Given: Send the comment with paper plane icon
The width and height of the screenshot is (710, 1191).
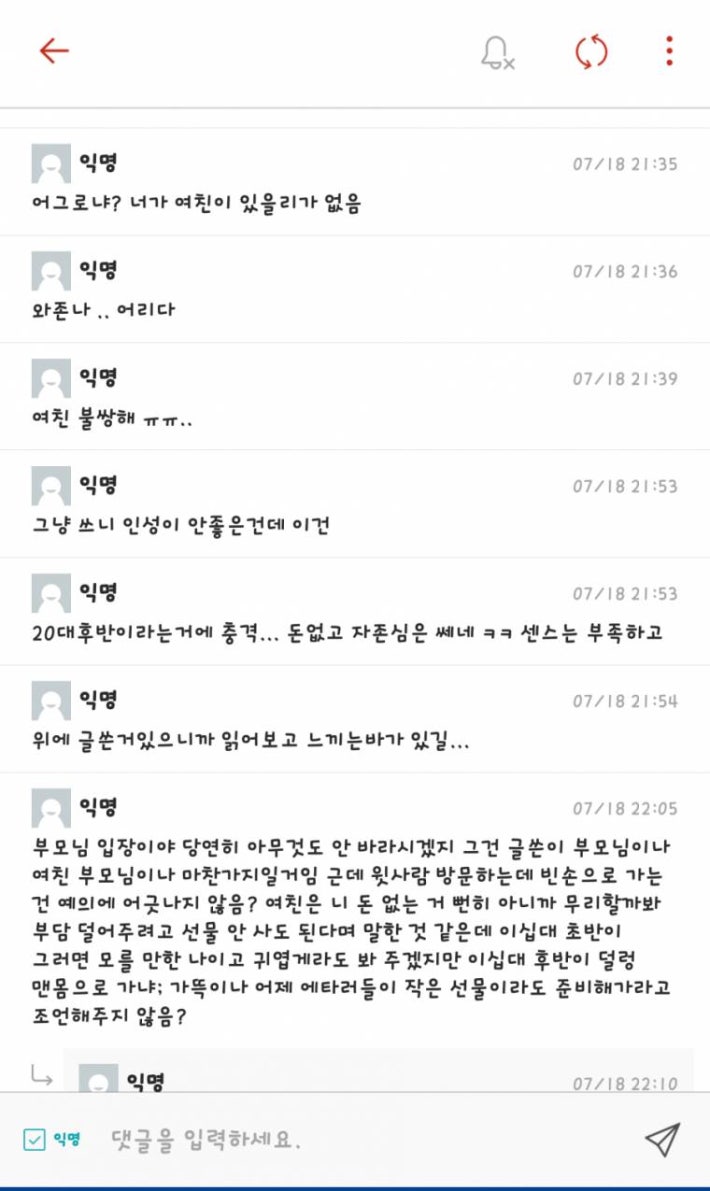Looking at the screenshot, I should click(662, 1139).
